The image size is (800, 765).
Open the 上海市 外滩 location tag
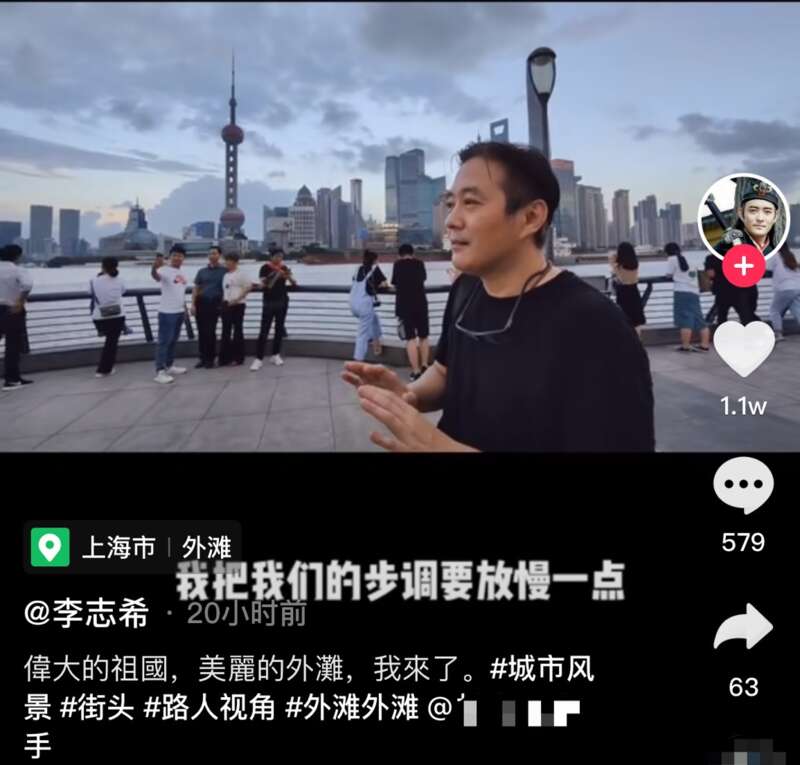133,547
